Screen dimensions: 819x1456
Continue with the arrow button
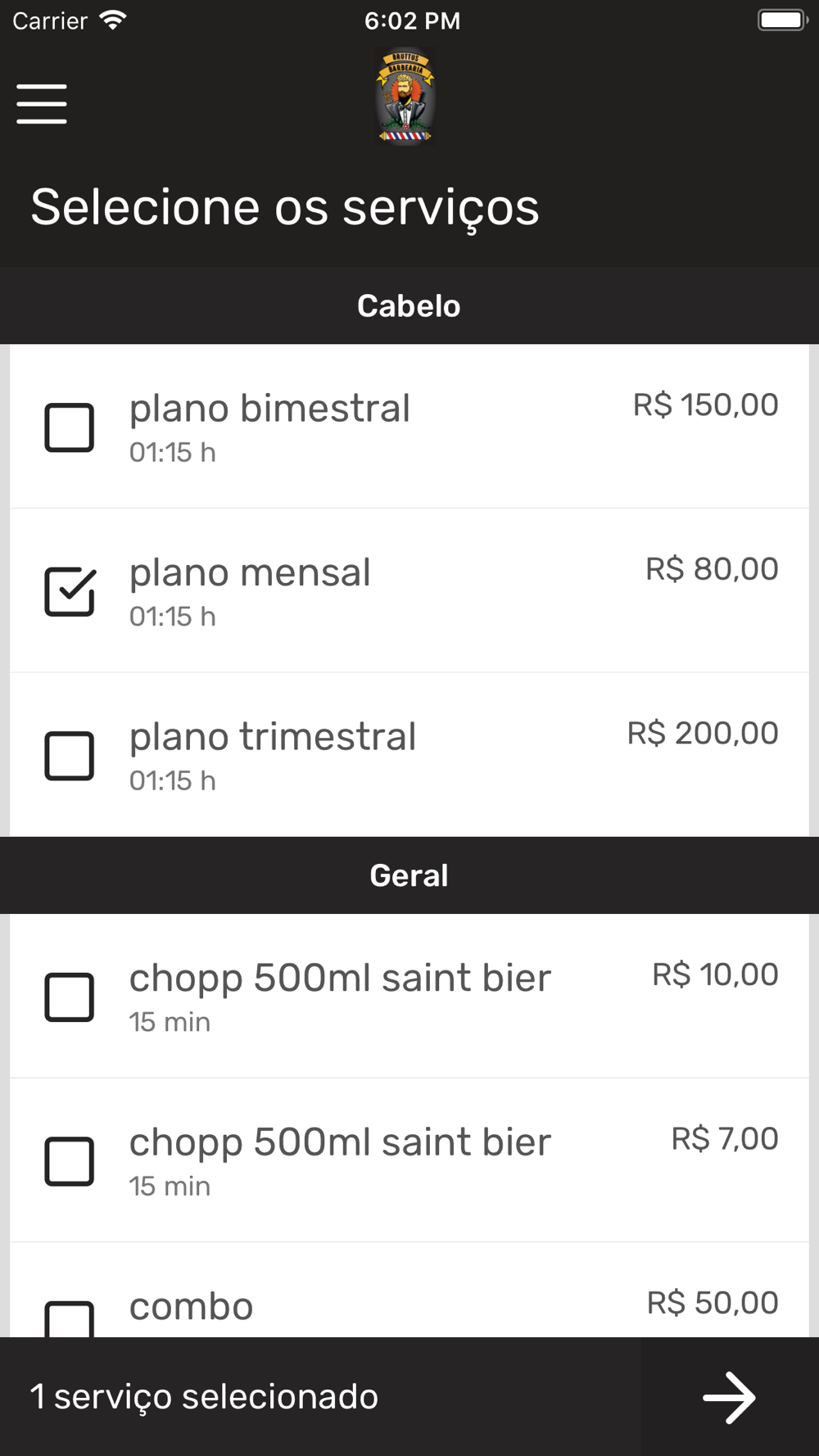pos(729,1397)
